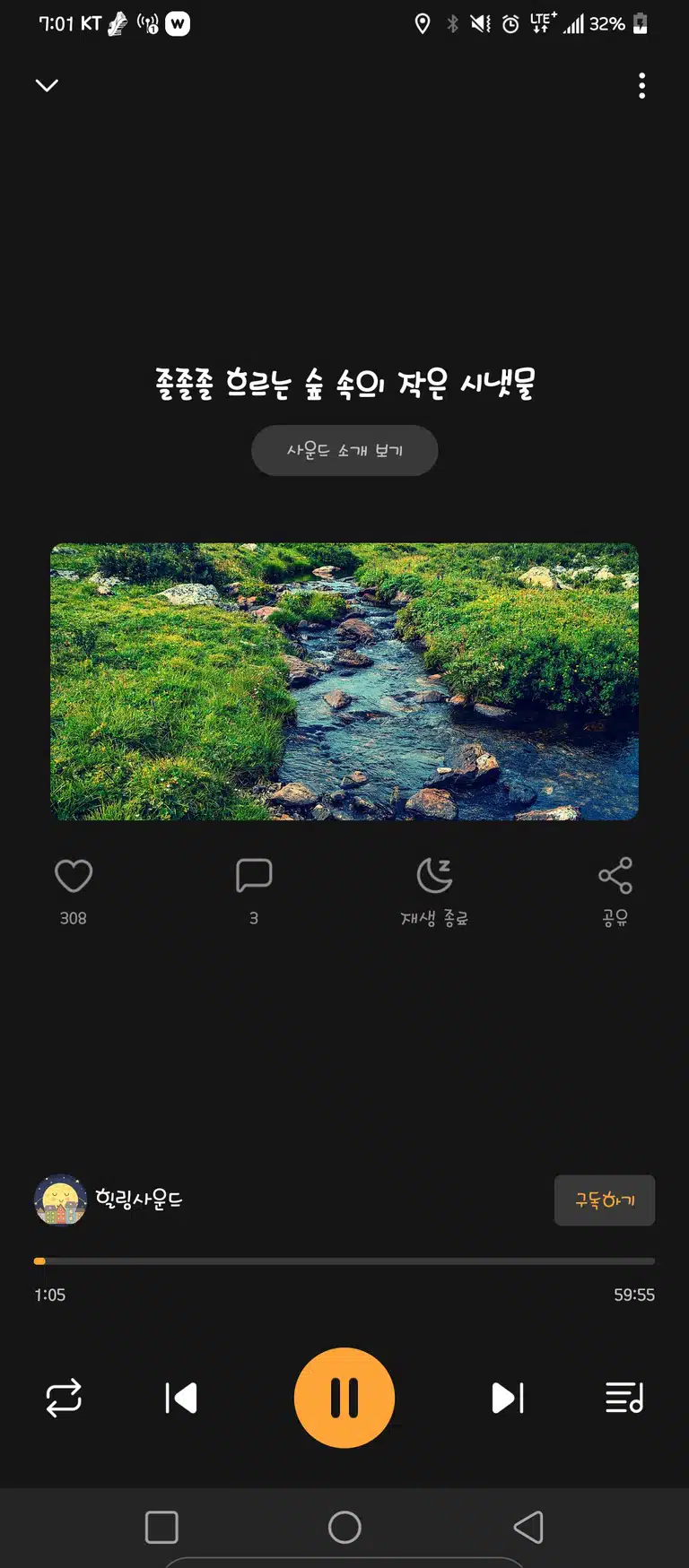This screenshot has height=1568, width=689.
Task: Collapse the player with the down chevron
Action: [47, 85]
